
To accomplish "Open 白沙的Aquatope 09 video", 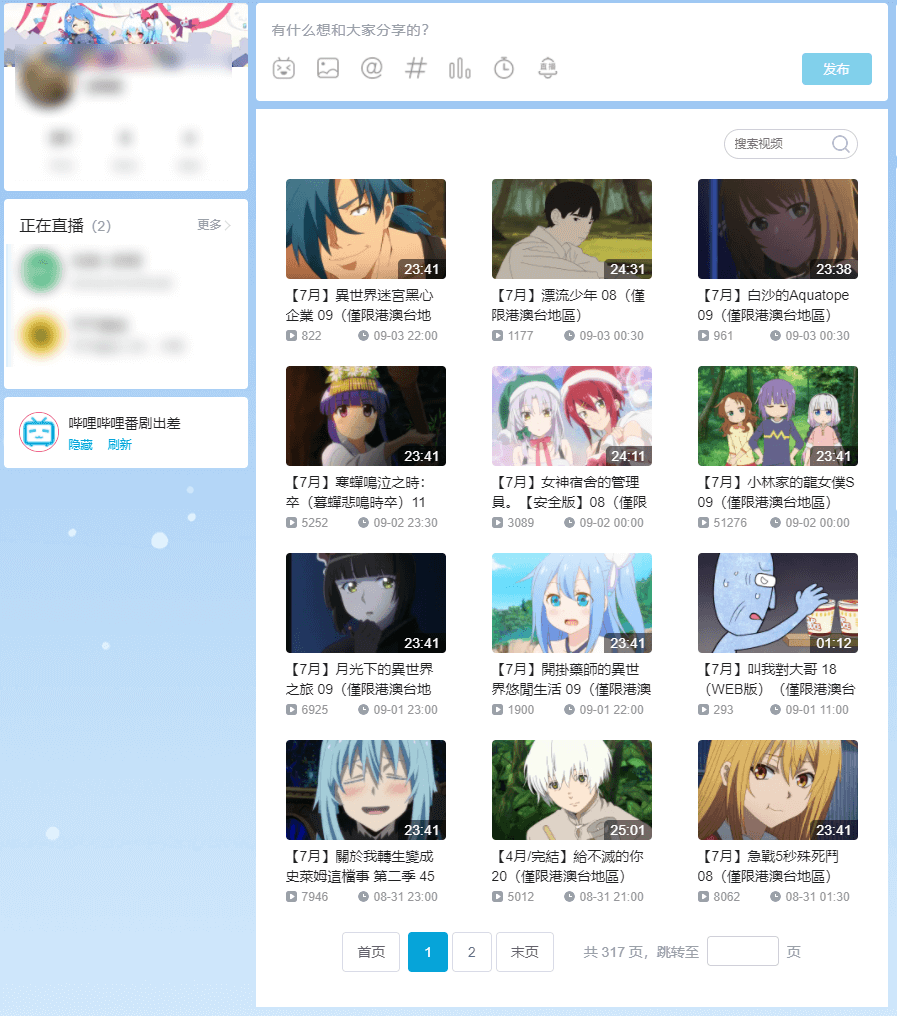I will click(x=777, y=229).
